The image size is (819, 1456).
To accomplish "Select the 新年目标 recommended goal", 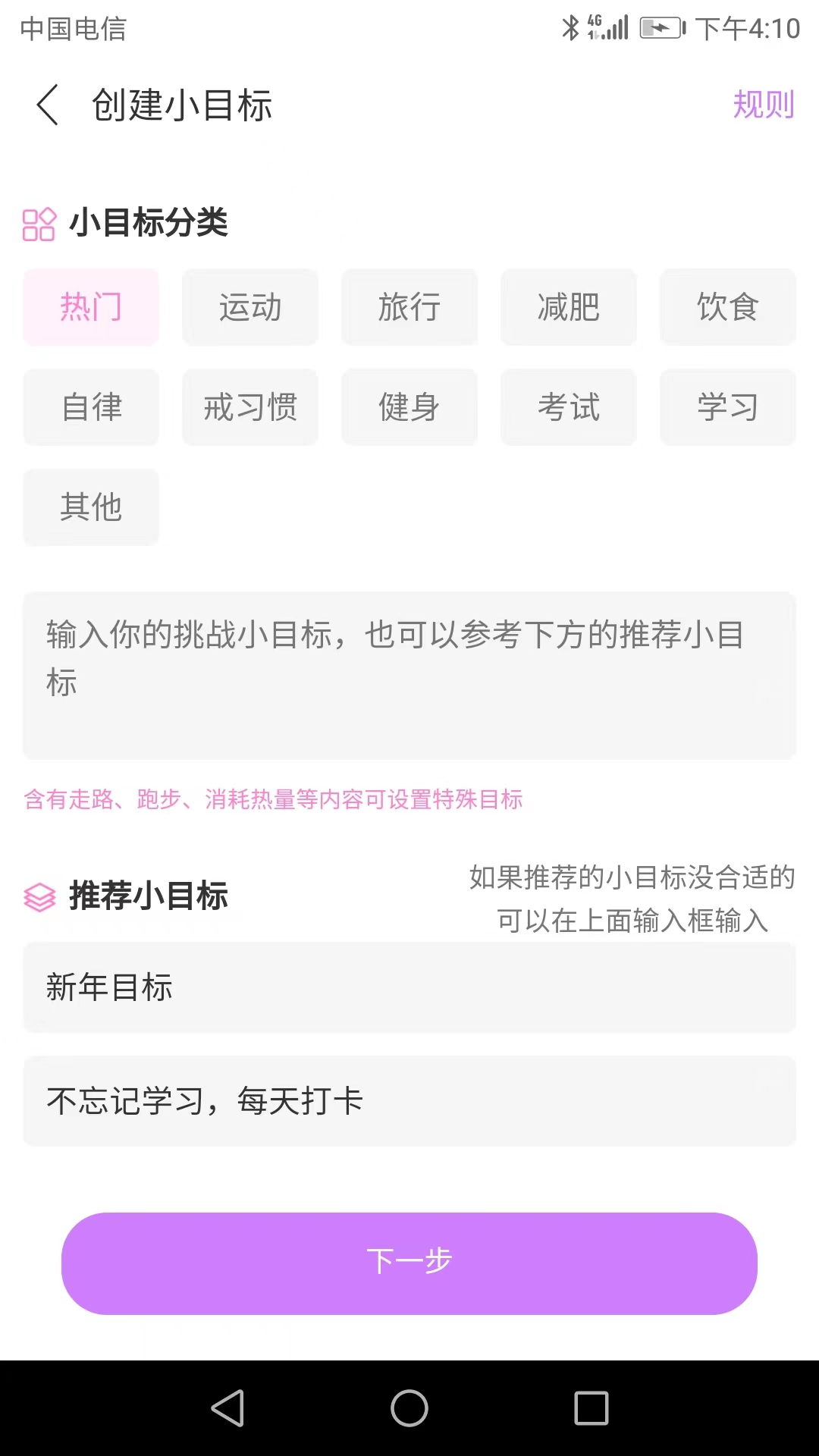I will pos(408,987).
